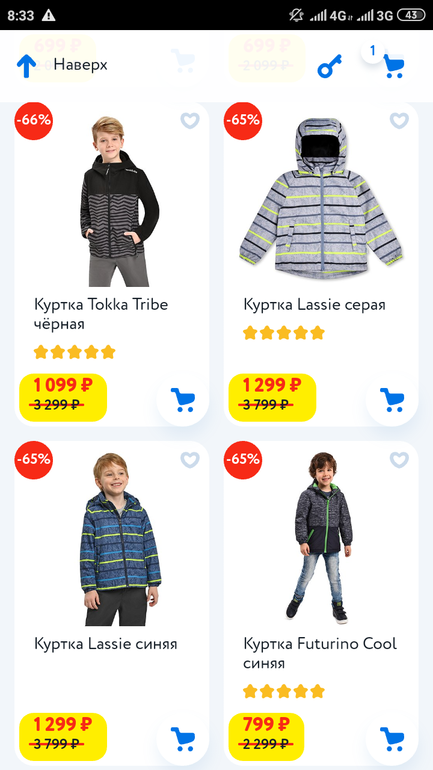Favorite the Куртка Lassie синяя
433x770 pixels.
click(190, 460)
